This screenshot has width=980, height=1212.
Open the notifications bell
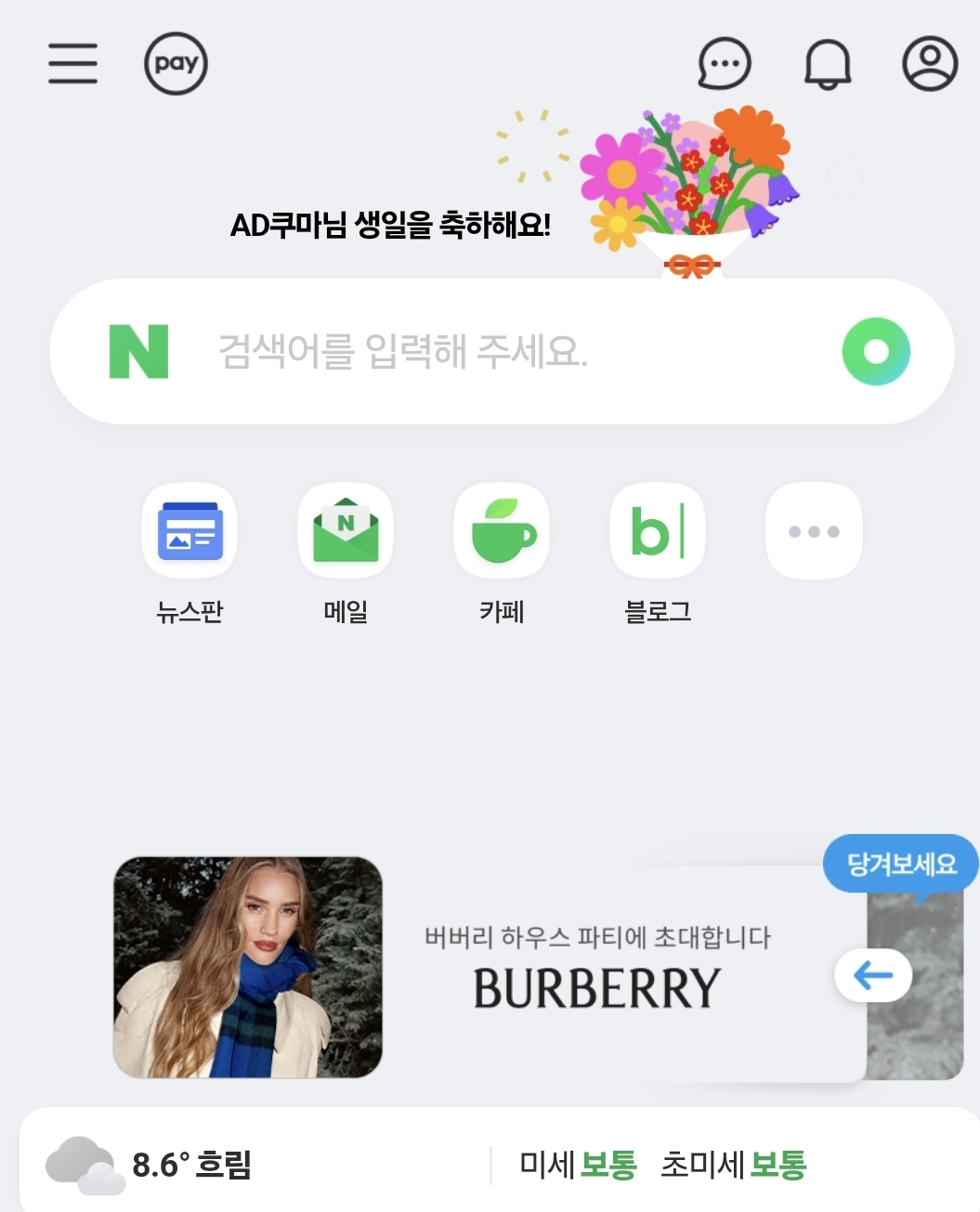point(827,64)
